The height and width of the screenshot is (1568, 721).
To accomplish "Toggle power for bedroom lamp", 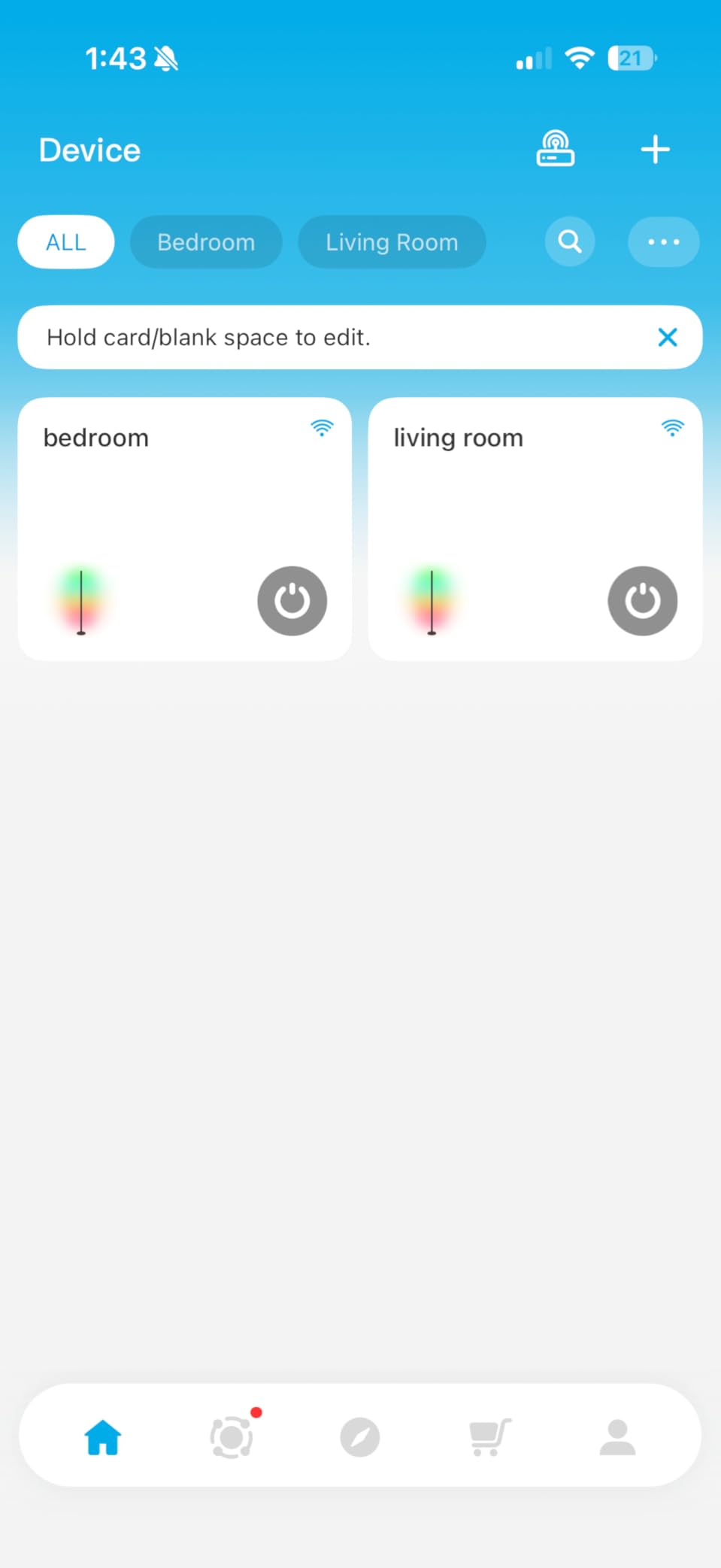I will coord(292,601).
